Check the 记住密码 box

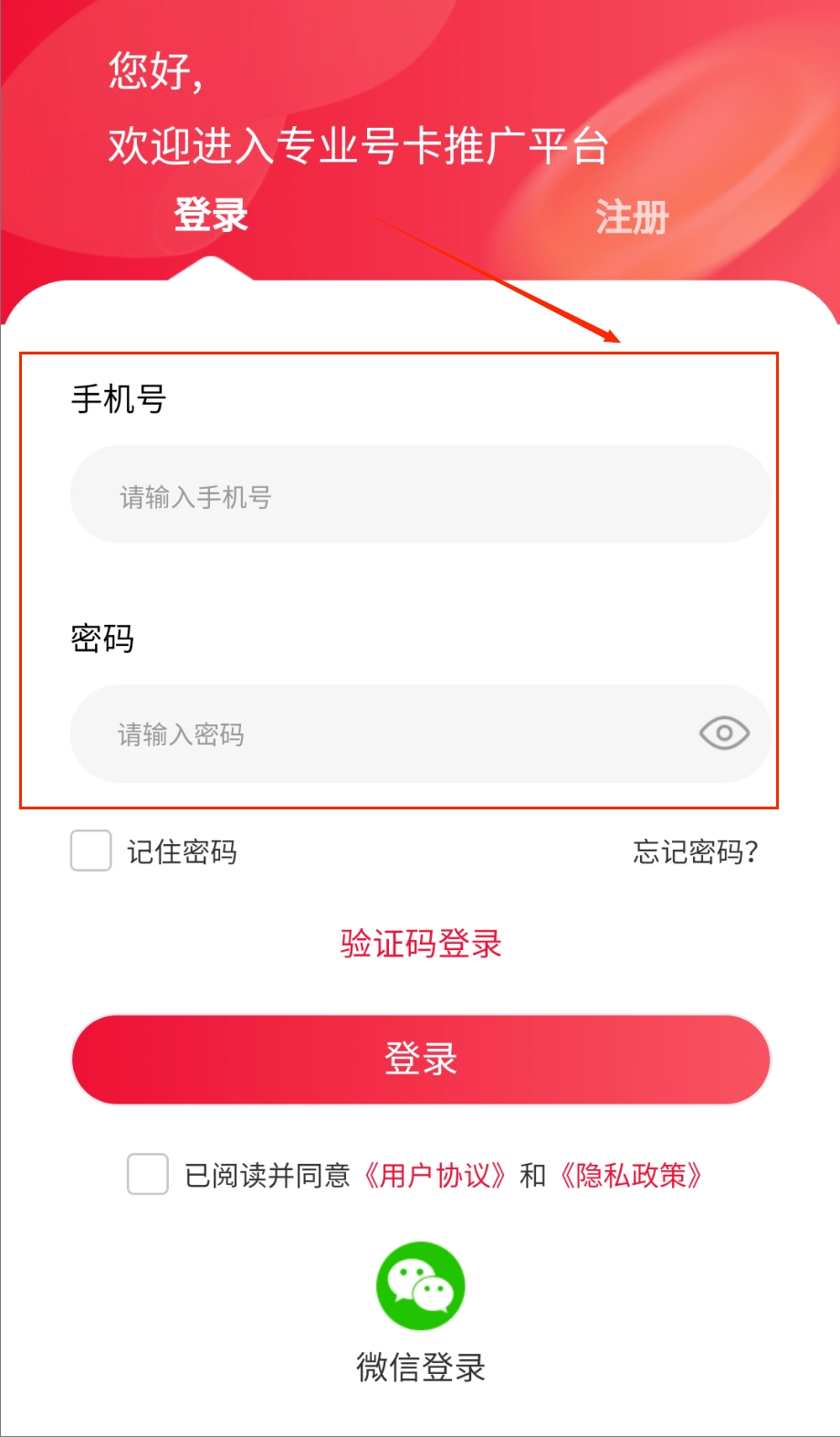click(91, 851)
